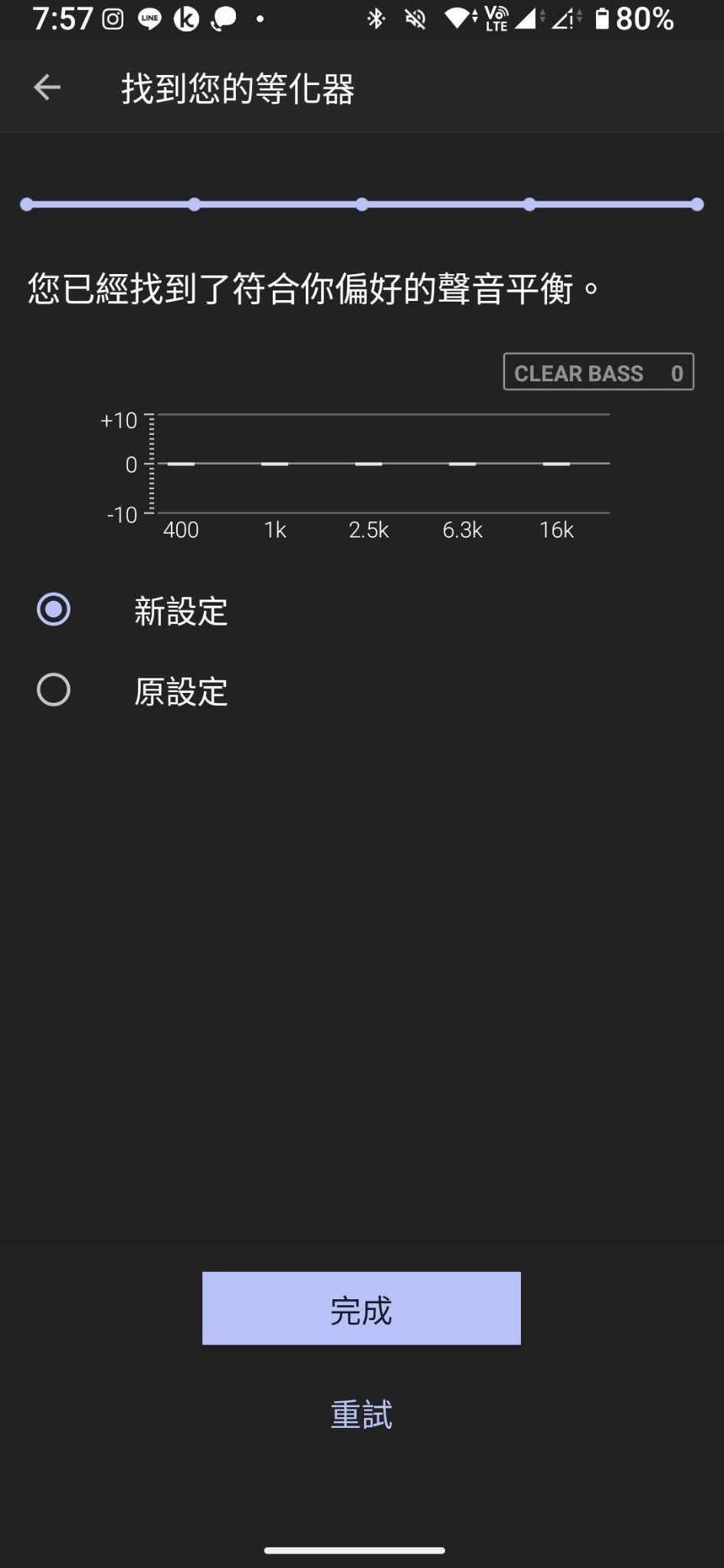This screenshot has height=1568, width=724.
Task: Tap the 完成 button to finish
Action: [x=362, y=1308]
